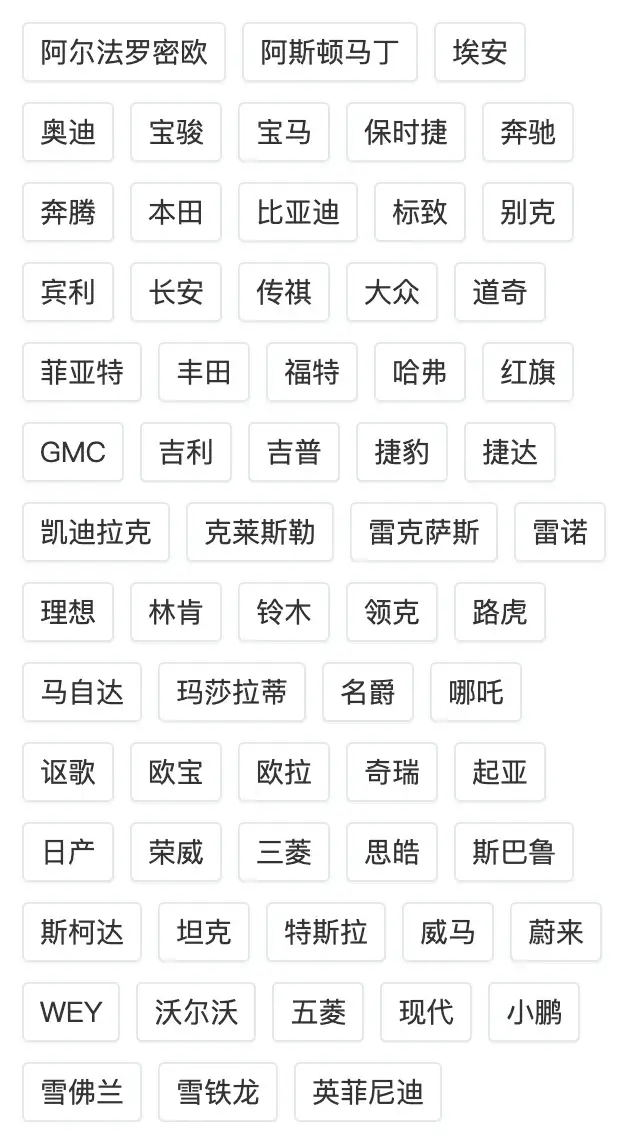This screenshot has height=1146, width=628.
Task: Select the 丰田 brand chip
Action: 204,372
